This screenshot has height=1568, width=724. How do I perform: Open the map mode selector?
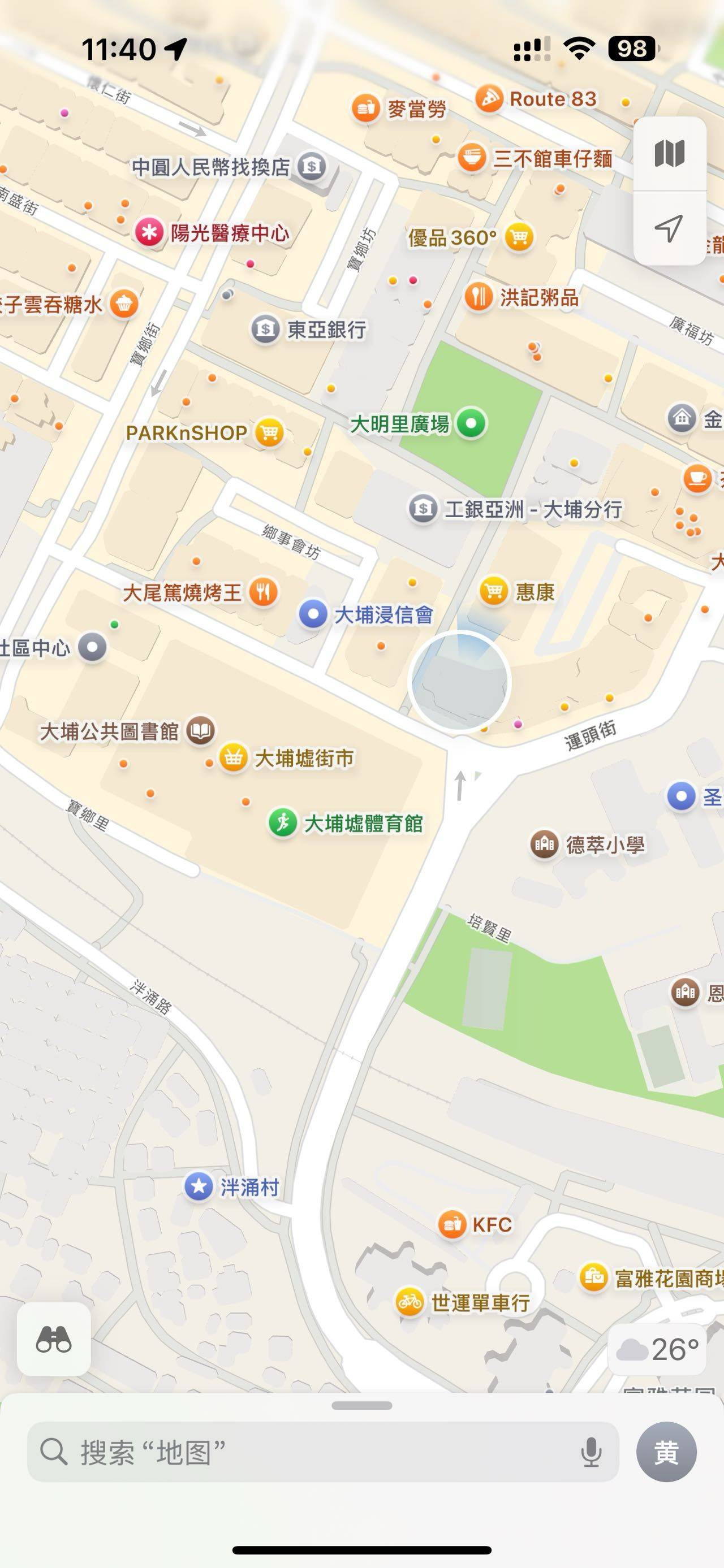click(669, 153)
